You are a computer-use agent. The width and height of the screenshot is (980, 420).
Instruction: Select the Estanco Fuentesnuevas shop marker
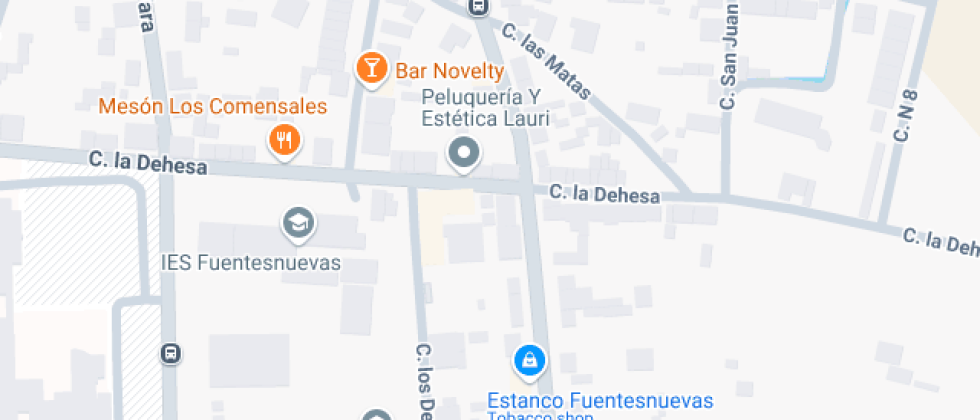tap(530, 362)
